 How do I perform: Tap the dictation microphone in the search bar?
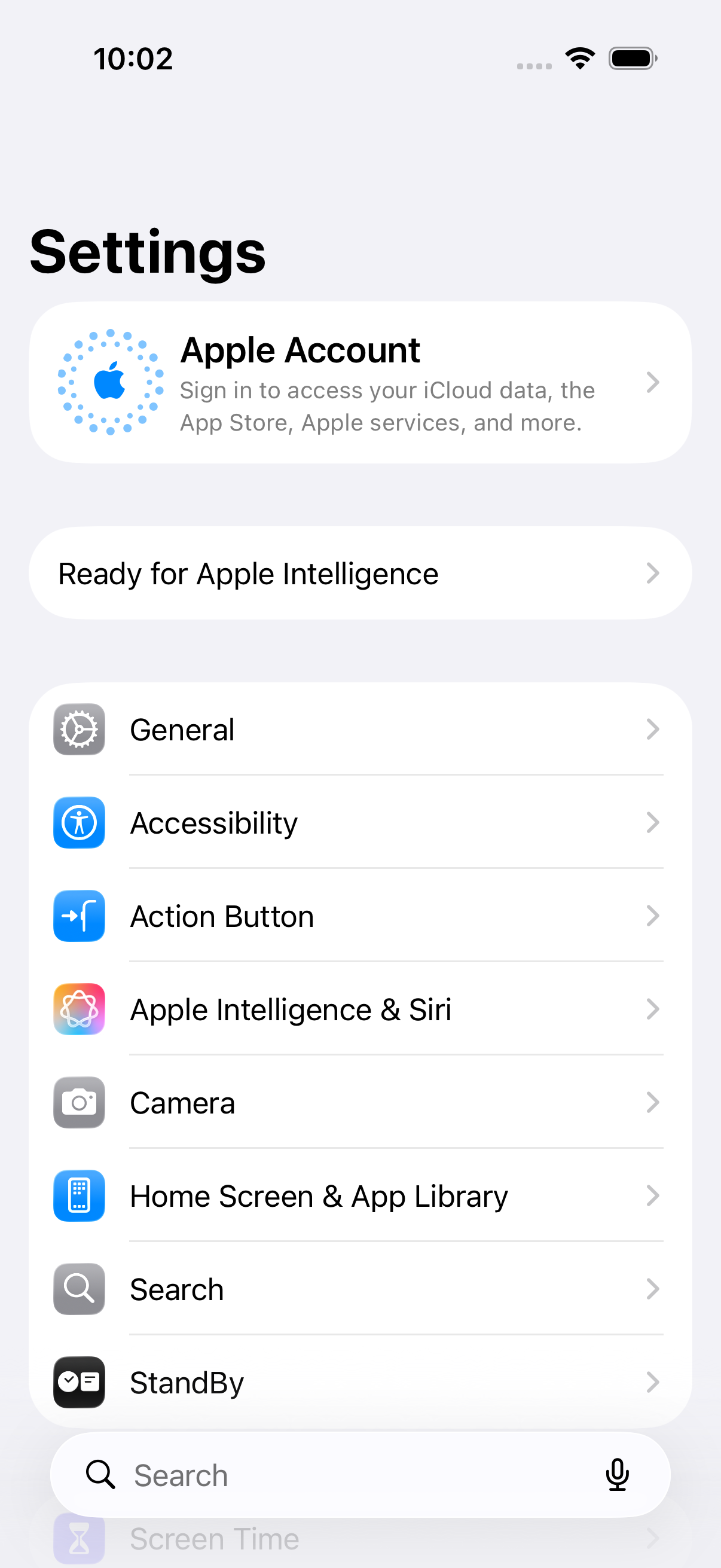coord(618,1474)
